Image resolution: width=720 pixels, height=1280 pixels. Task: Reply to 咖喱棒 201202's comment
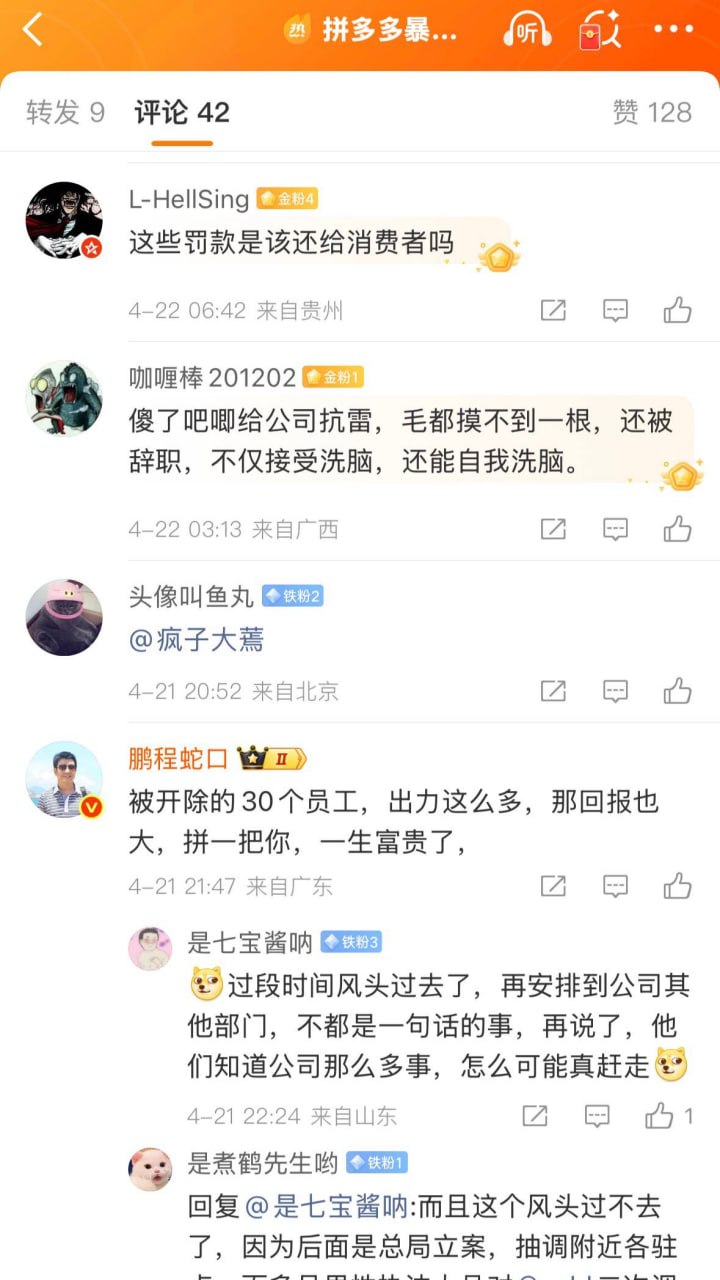click(615, 529)
